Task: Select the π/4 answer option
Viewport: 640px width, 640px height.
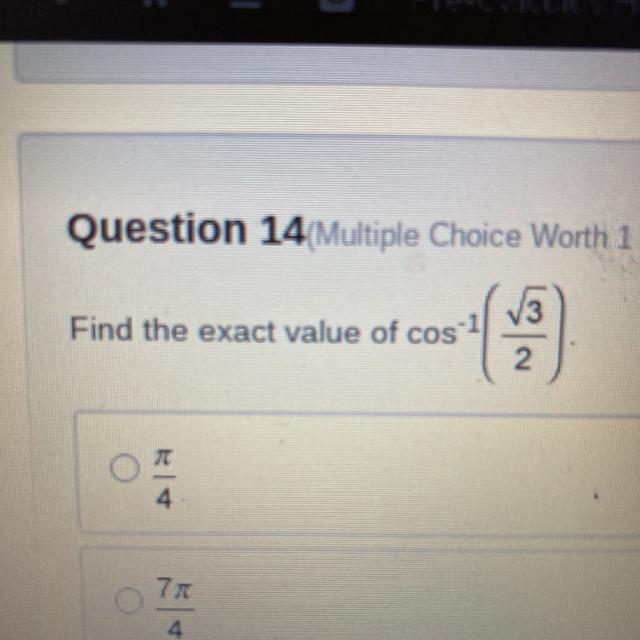Action: click(124, 468)
